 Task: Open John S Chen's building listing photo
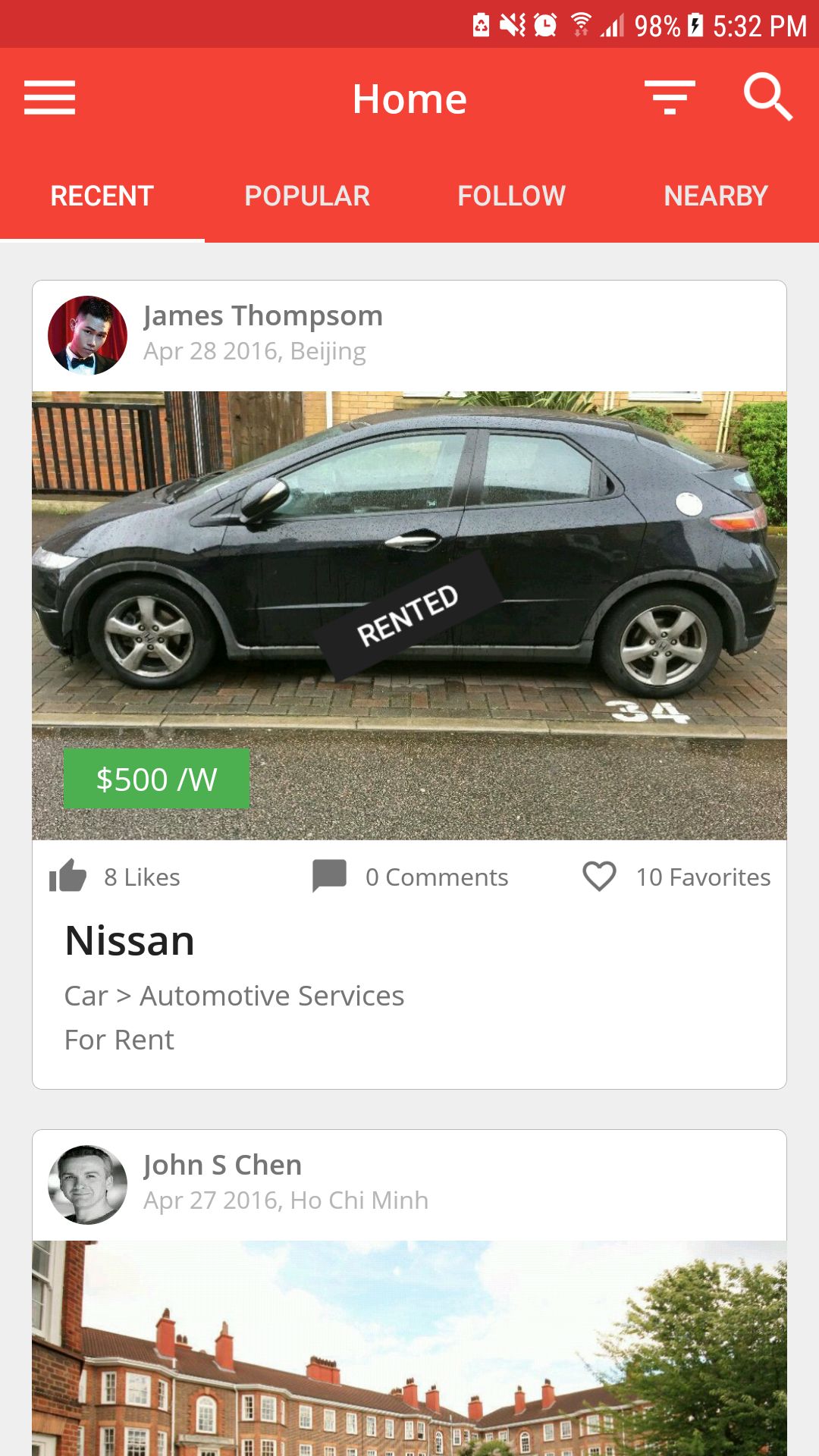tap(409, 1350)
